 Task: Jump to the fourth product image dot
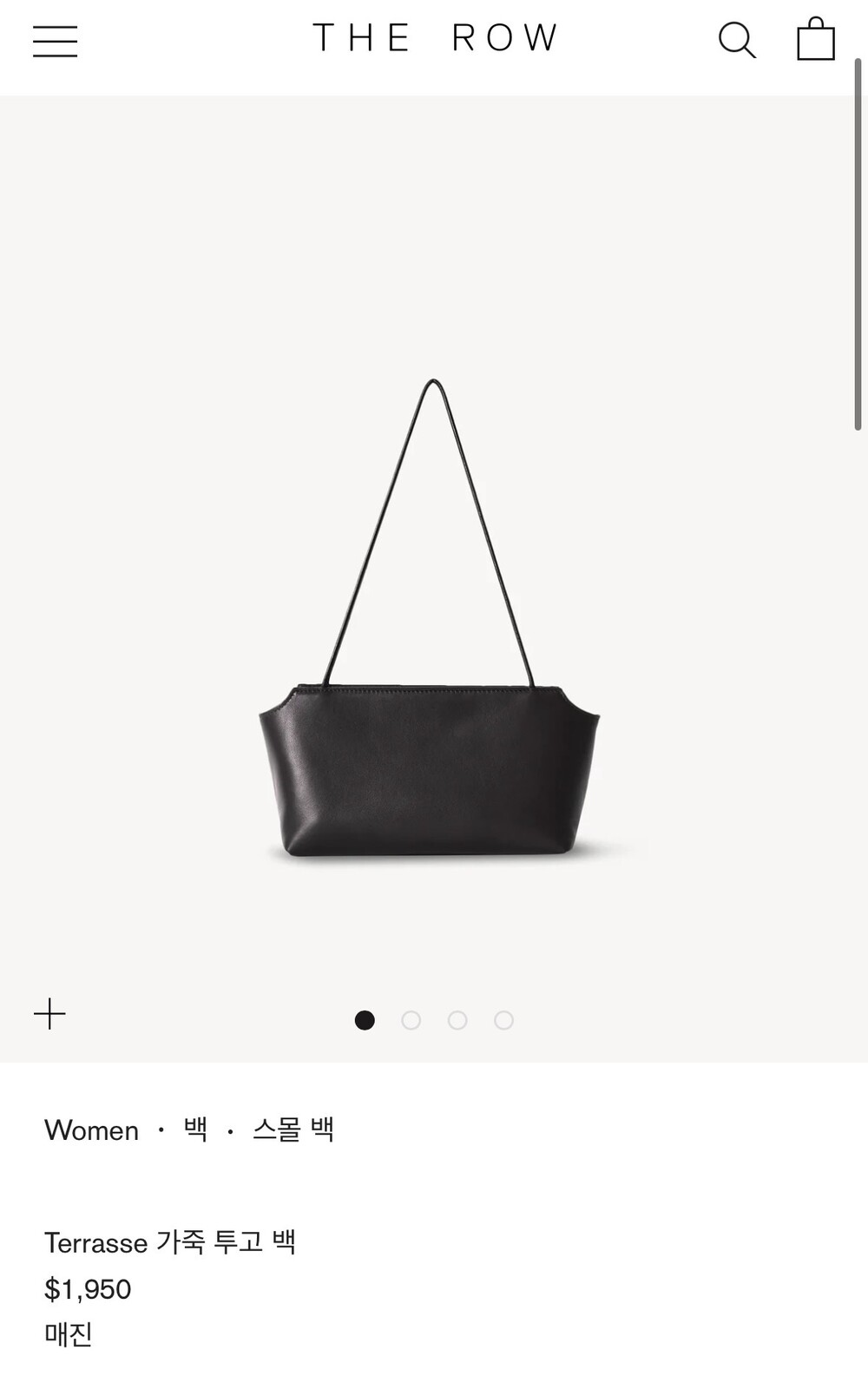pyautogui.click(x=503, y=1020)
